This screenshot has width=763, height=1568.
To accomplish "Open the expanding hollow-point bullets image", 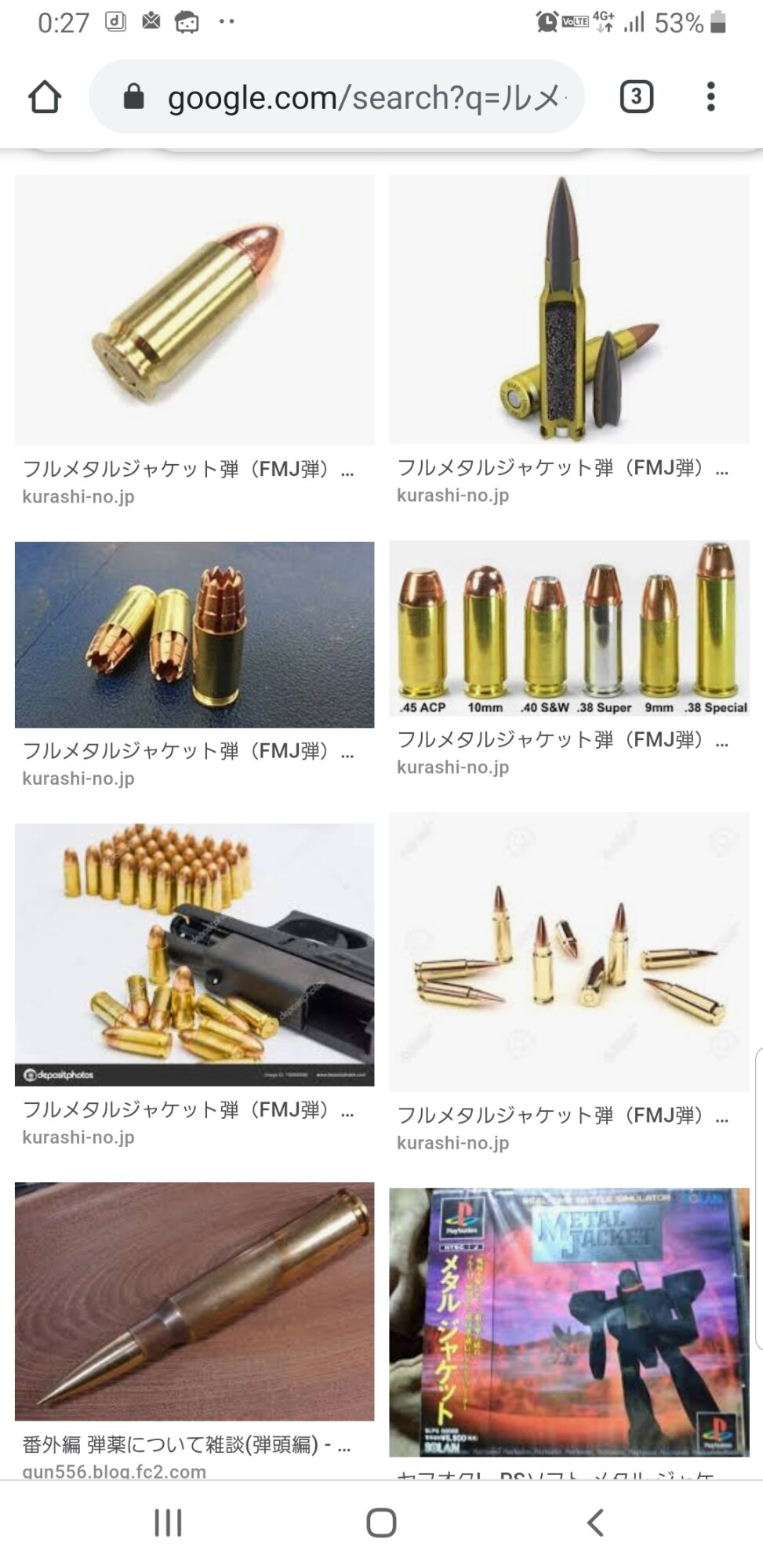I will 194,634.
